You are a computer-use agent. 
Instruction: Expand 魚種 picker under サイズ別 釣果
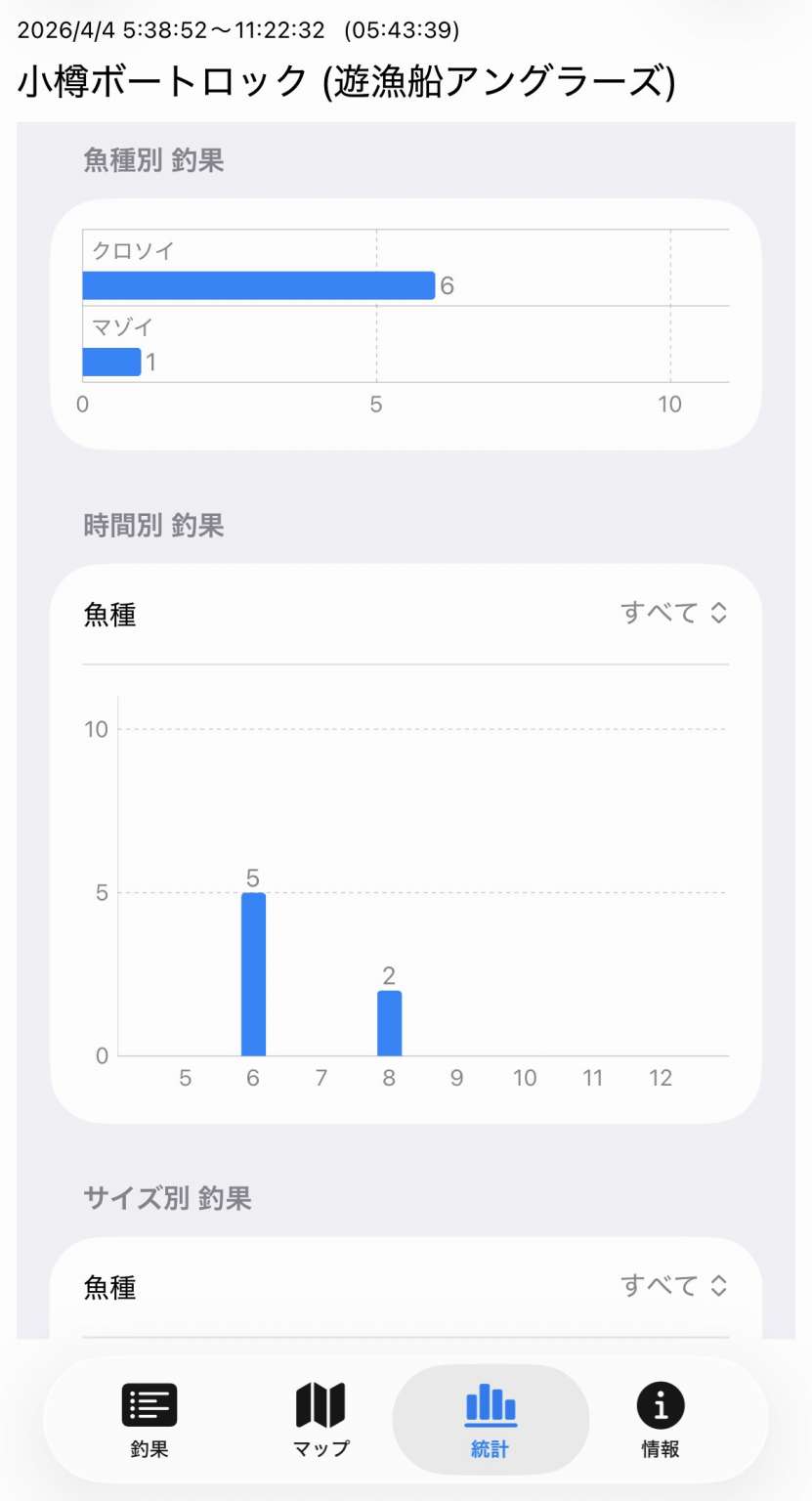coord(674,1286)
